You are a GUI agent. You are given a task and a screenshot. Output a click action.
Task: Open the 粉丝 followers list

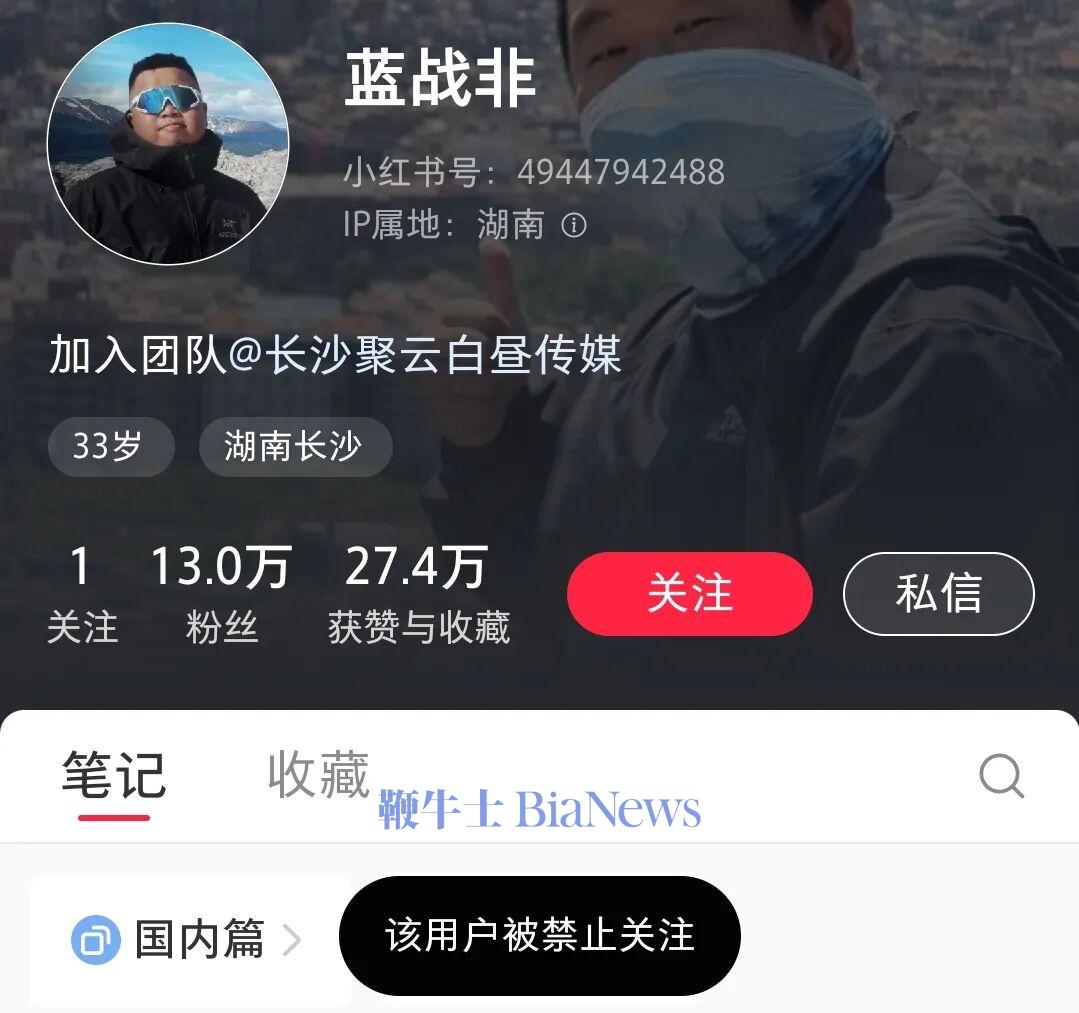click(x=221, y=594)
